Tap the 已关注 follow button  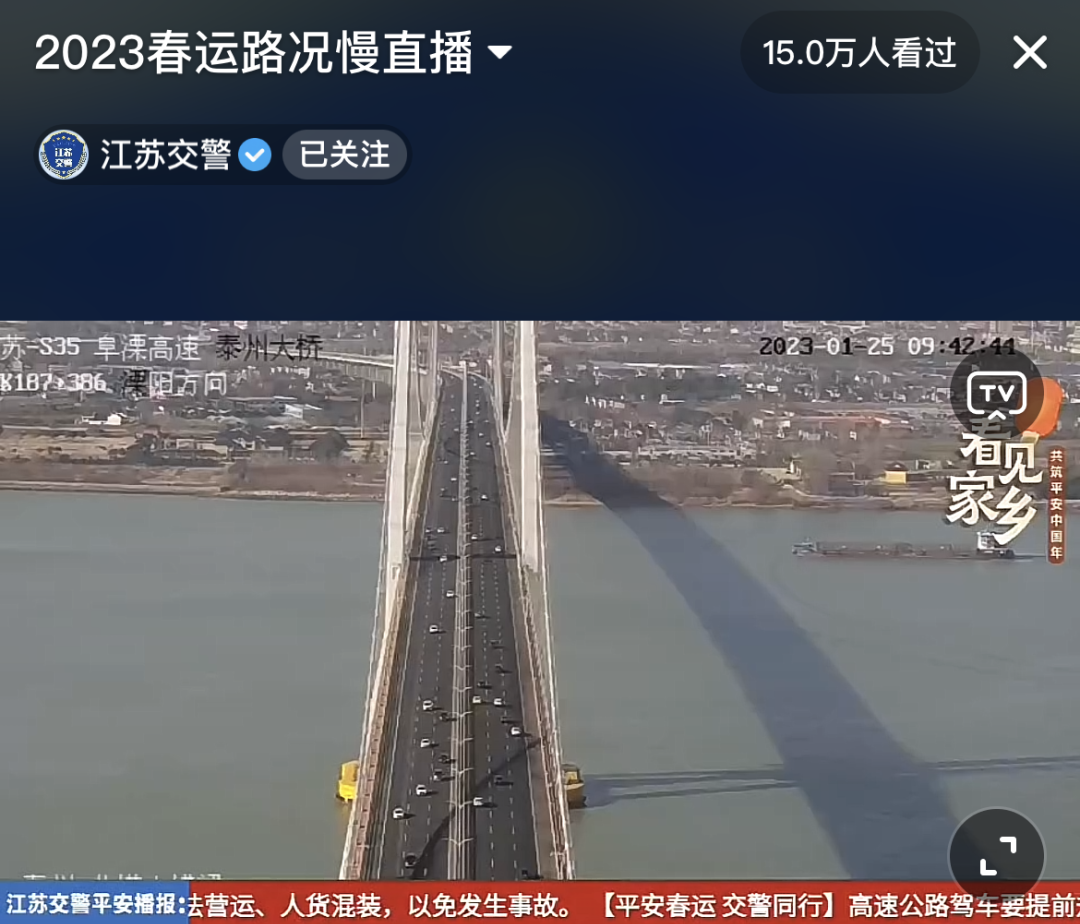345,155
